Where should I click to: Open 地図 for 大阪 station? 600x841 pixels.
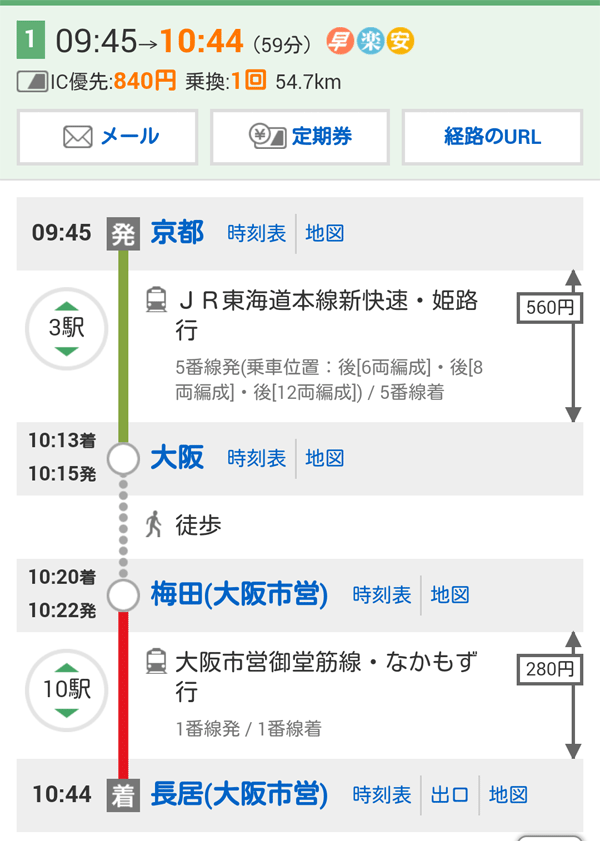coord(325,458)
